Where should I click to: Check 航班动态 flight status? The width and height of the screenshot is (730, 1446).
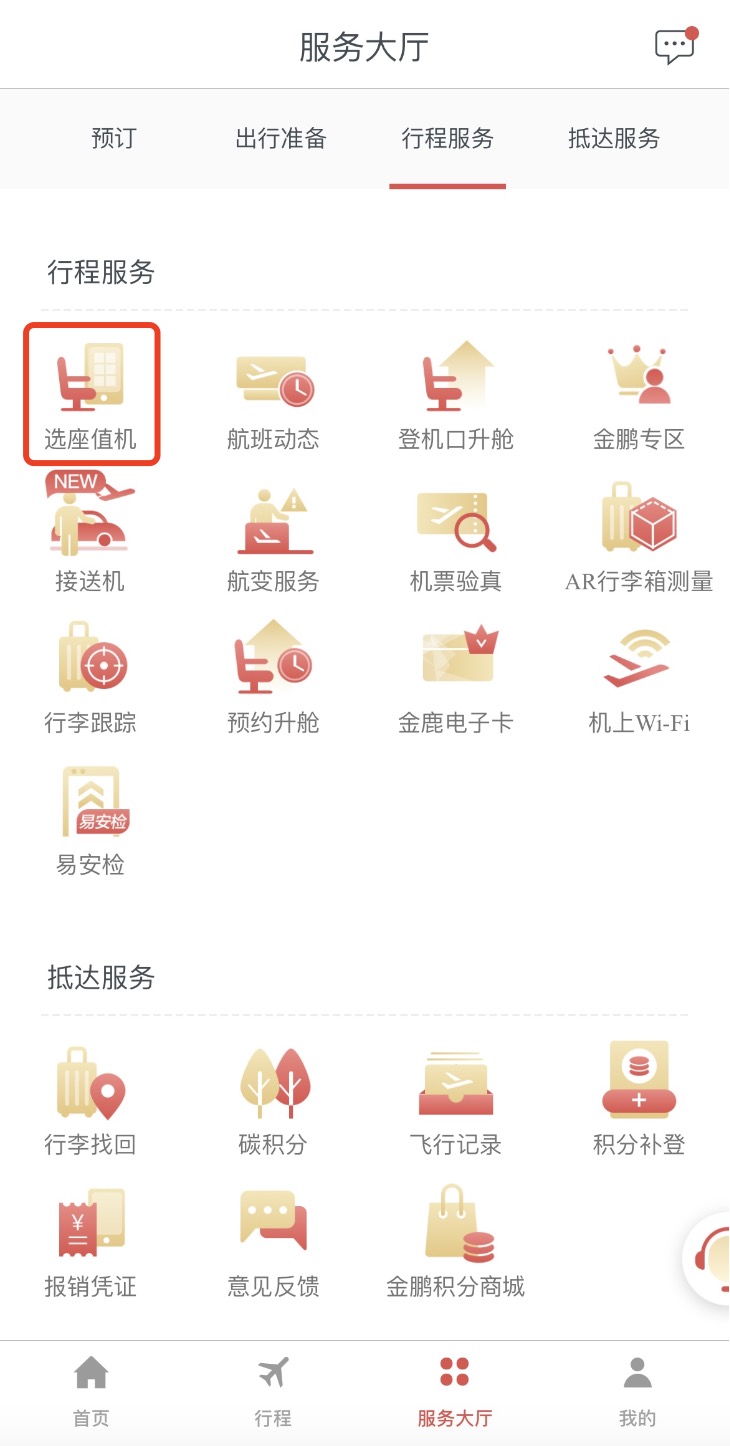[273, 394]
